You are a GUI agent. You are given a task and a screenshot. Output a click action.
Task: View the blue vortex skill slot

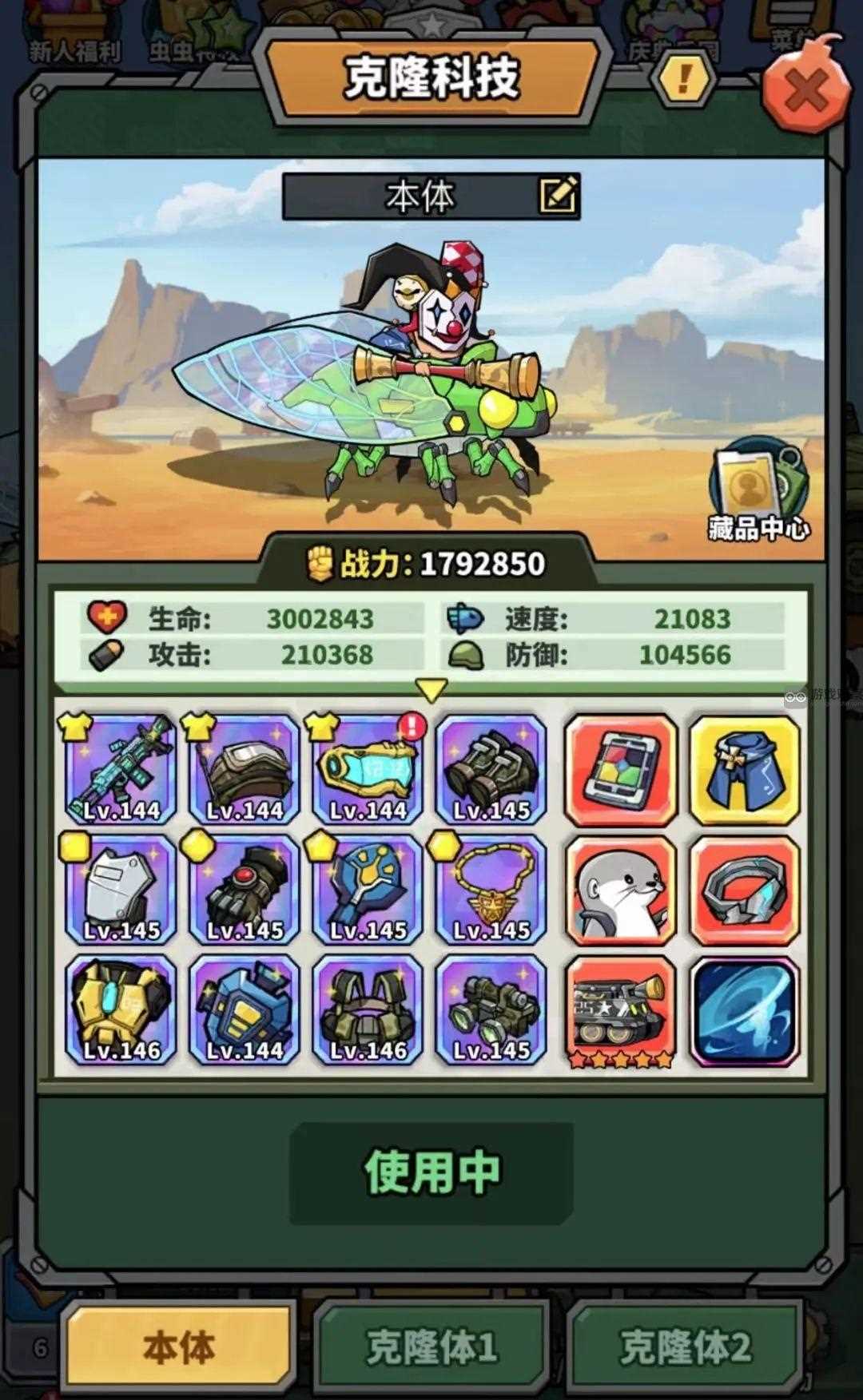745,1011
